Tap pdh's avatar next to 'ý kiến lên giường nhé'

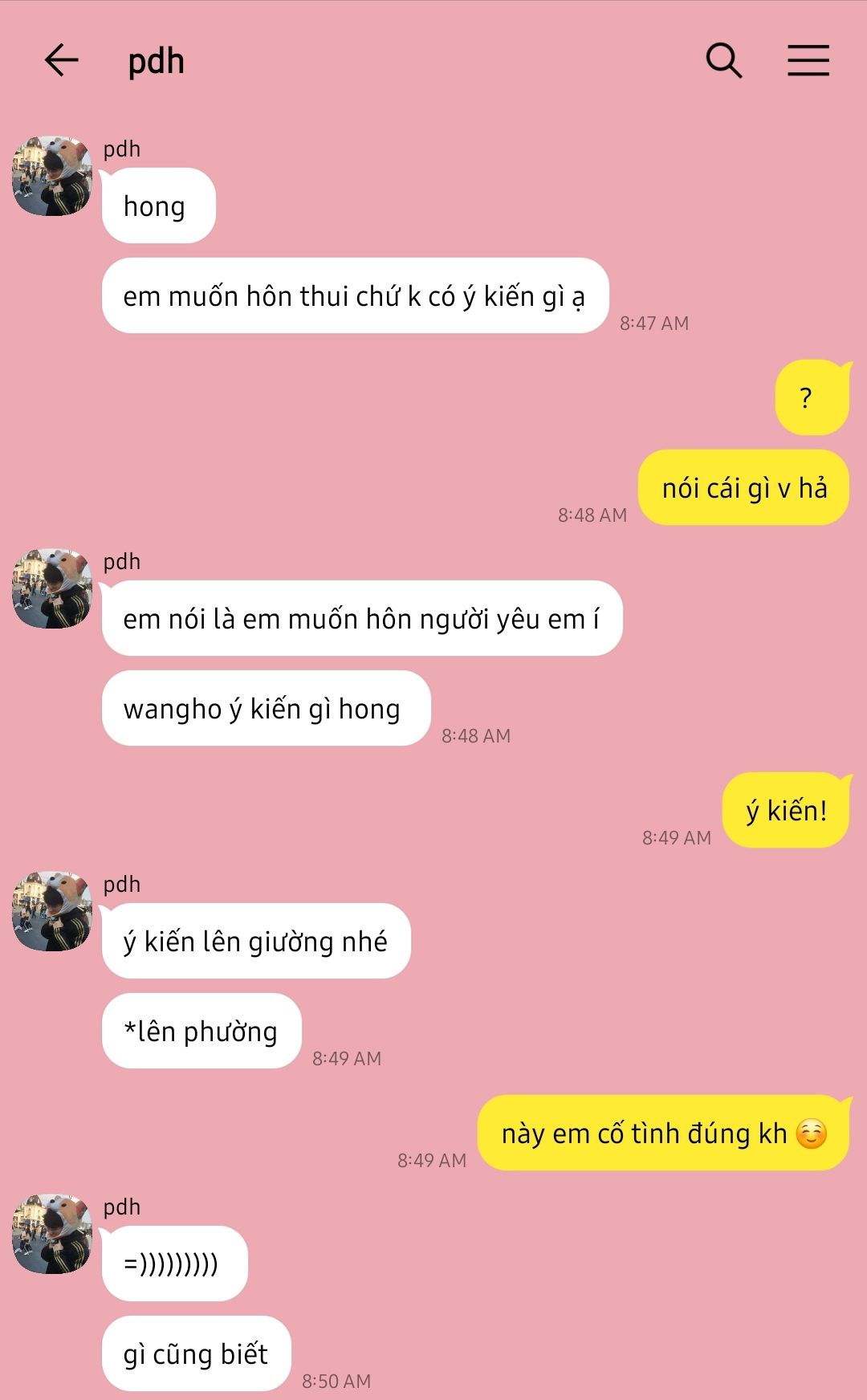point(52,911)
